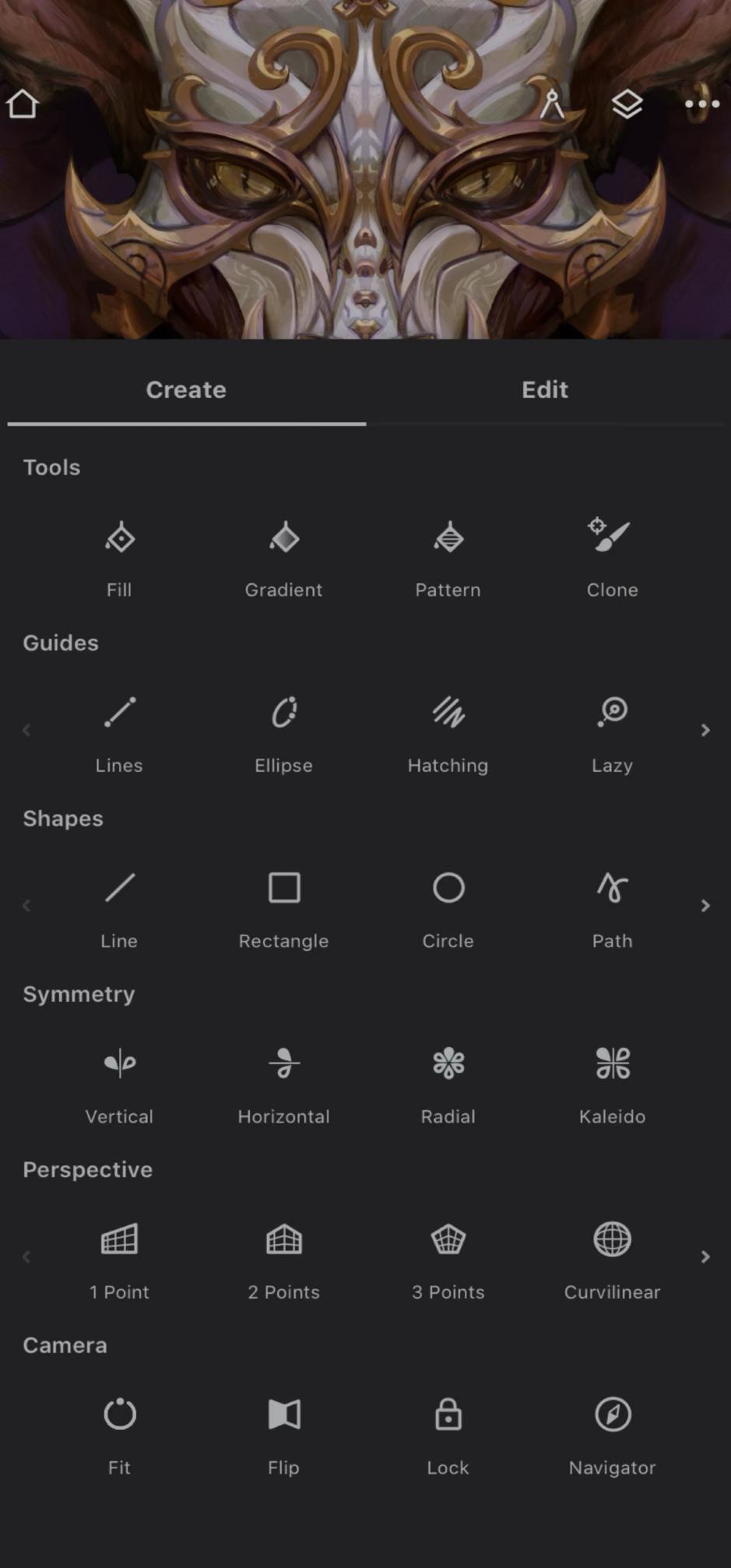The height and width of the screenshot is (1568, 731).
Task: Choose 2 Points perspective
Action: 284,1260
